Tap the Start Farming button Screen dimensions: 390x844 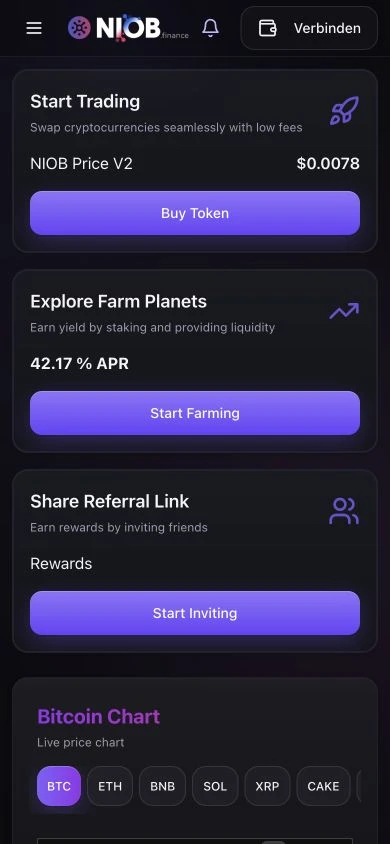(x=195, y=413)
